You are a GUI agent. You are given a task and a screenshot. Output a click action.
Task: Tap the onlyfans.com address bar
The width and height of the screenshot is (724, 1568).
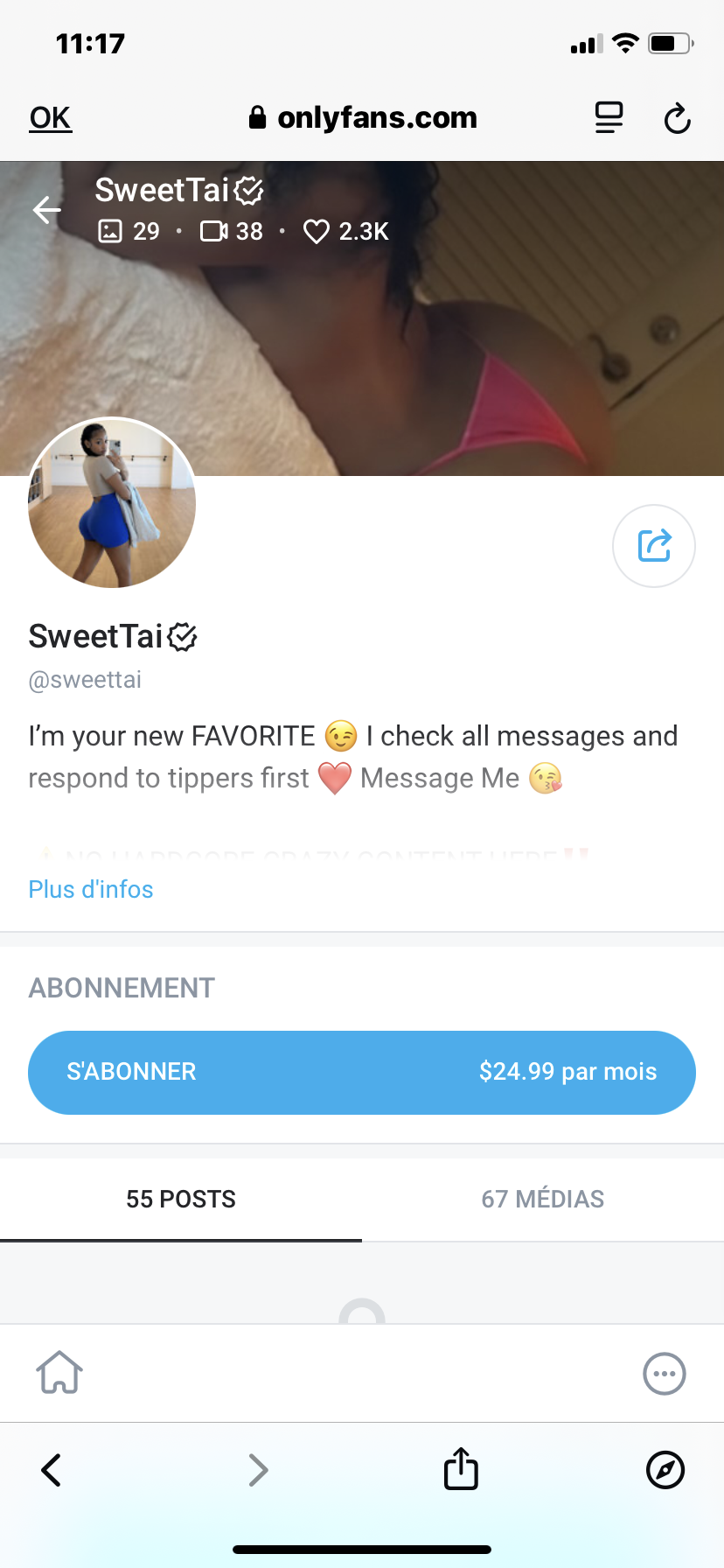point(363,118)
